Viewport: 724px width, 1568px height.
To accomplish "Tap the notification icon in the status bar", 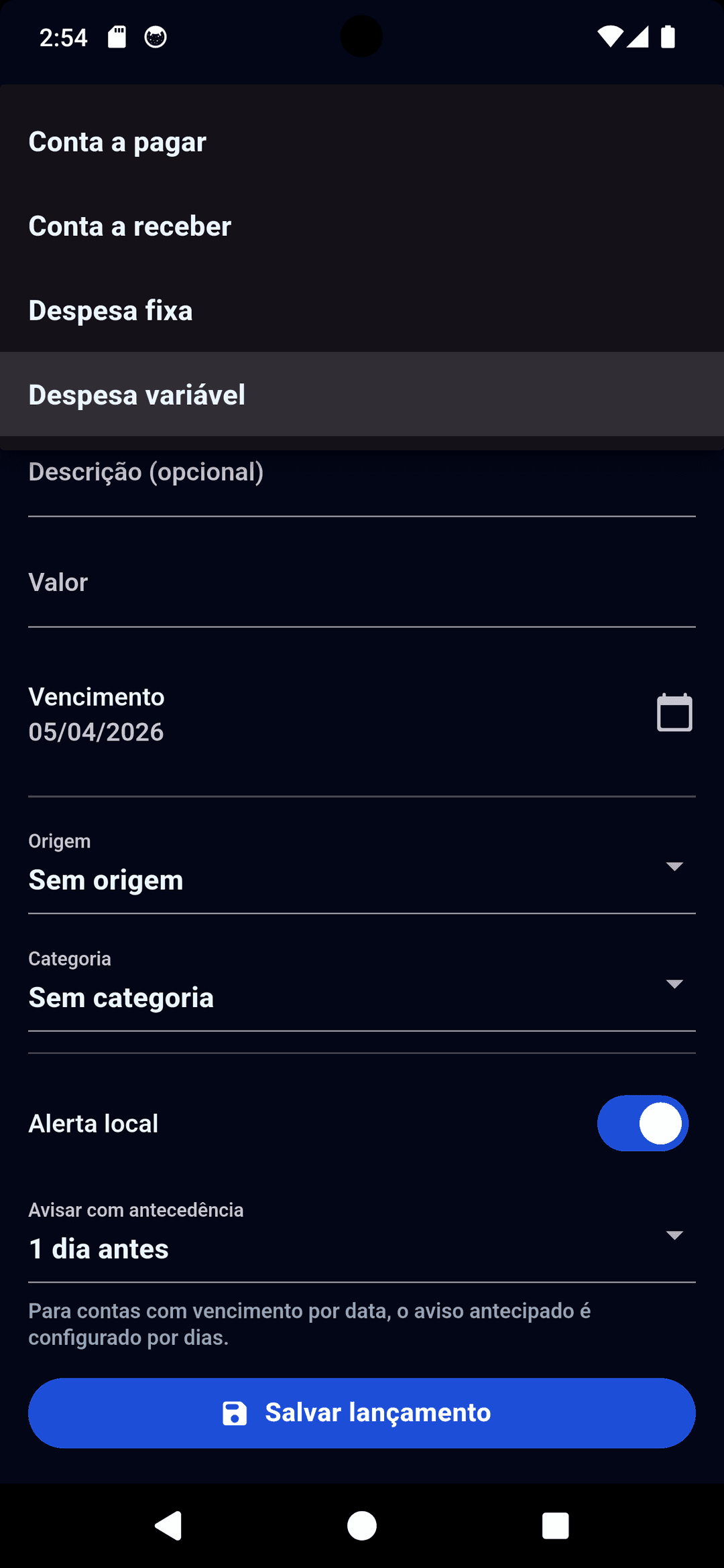I will tap(156, 37).
